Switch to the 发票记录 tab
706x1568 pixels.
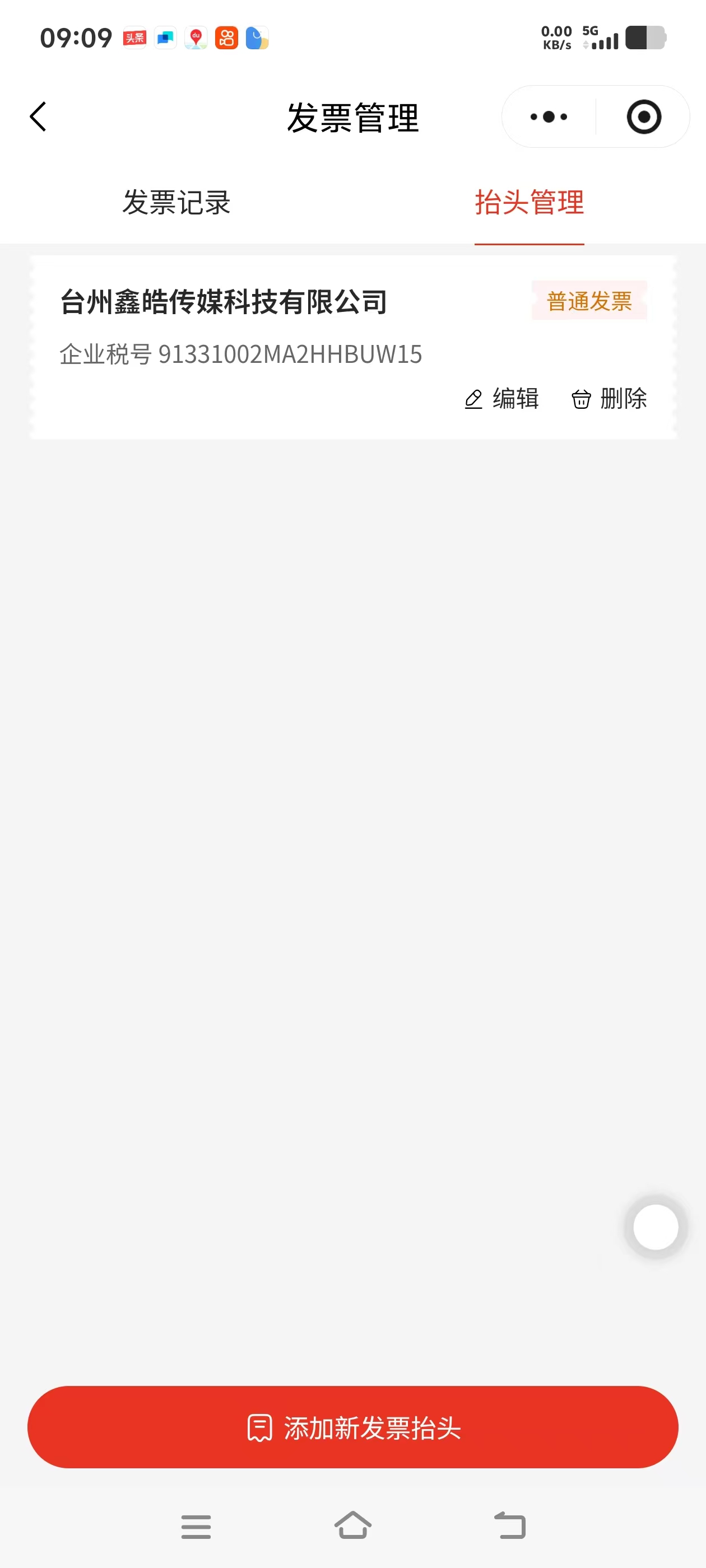click(x=176, y=202)
